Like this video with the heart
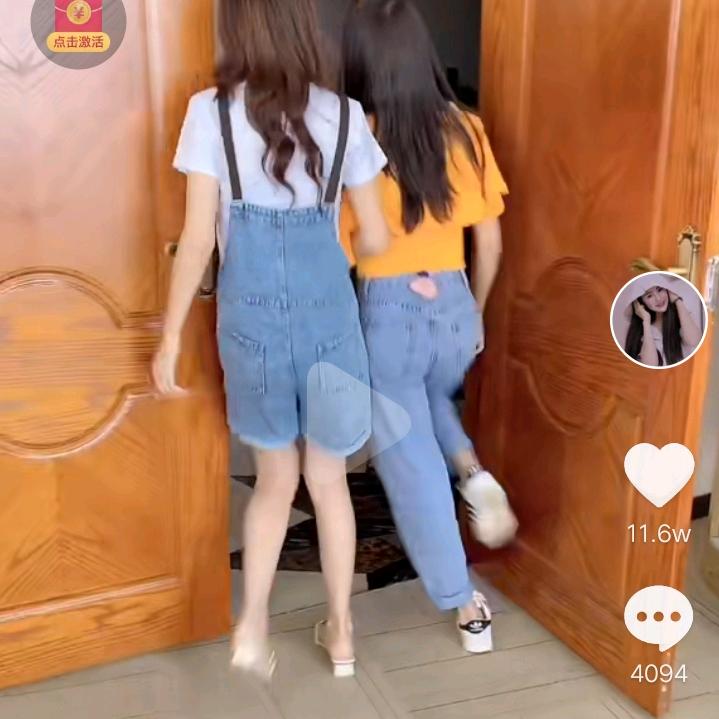This screenshot has width=719, height=719. pos(658,474)
